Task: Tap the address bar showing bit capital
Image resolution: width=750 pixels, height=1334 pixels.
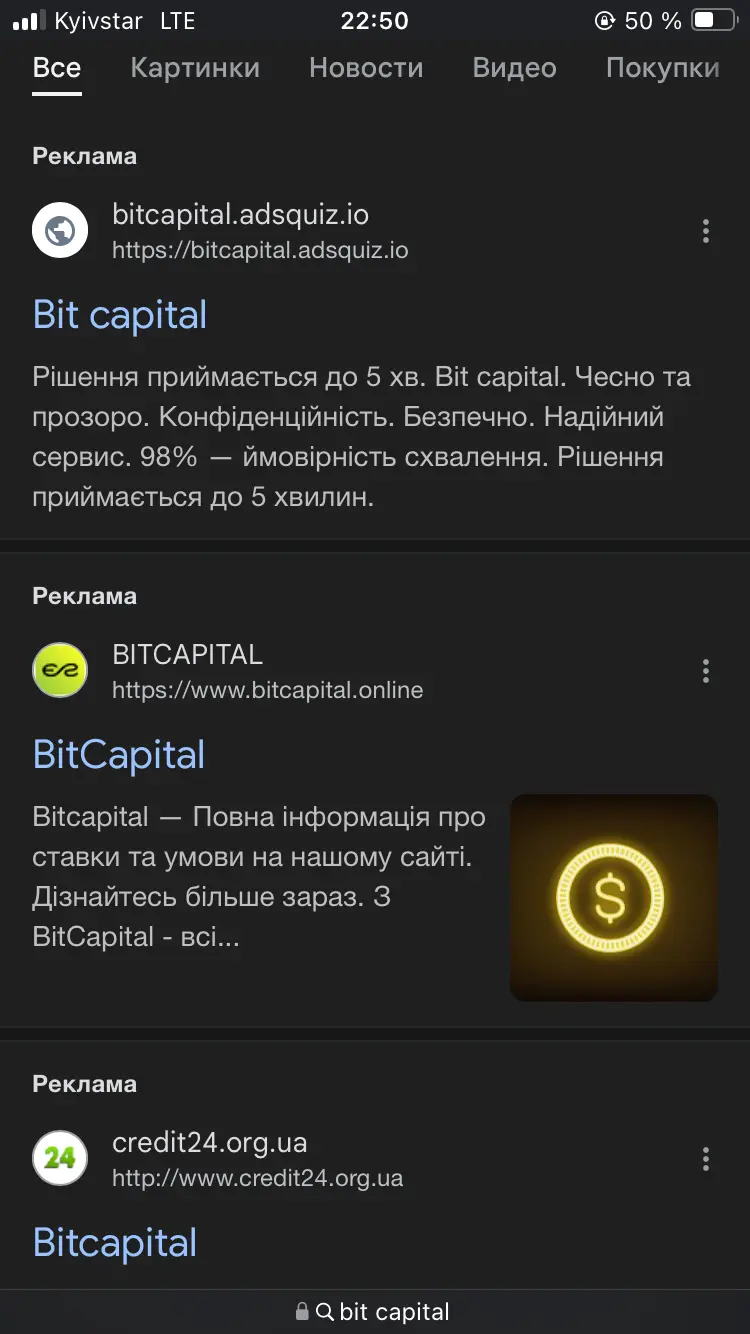Action: [x=375, y=1311]
